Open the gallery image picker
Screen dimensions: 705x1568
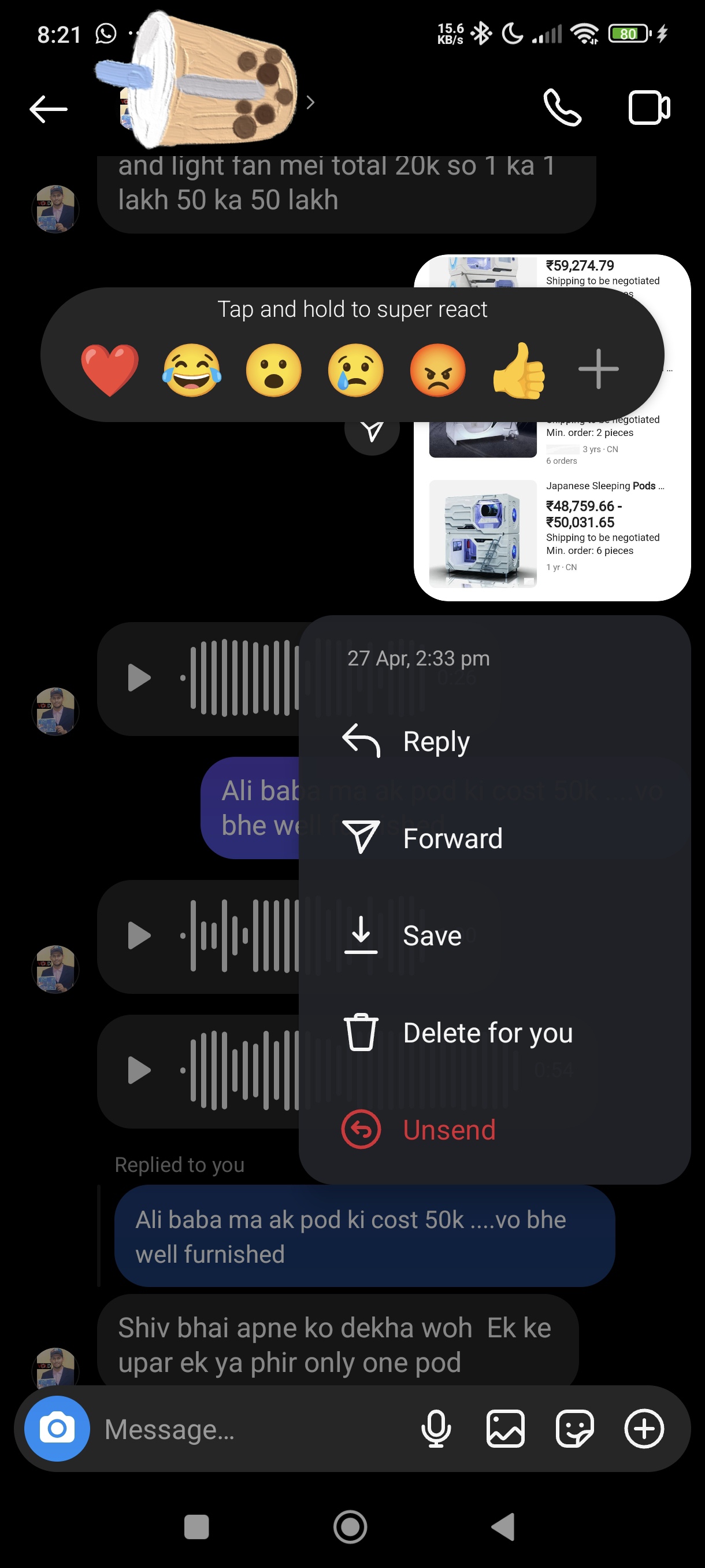[506, 1429]
